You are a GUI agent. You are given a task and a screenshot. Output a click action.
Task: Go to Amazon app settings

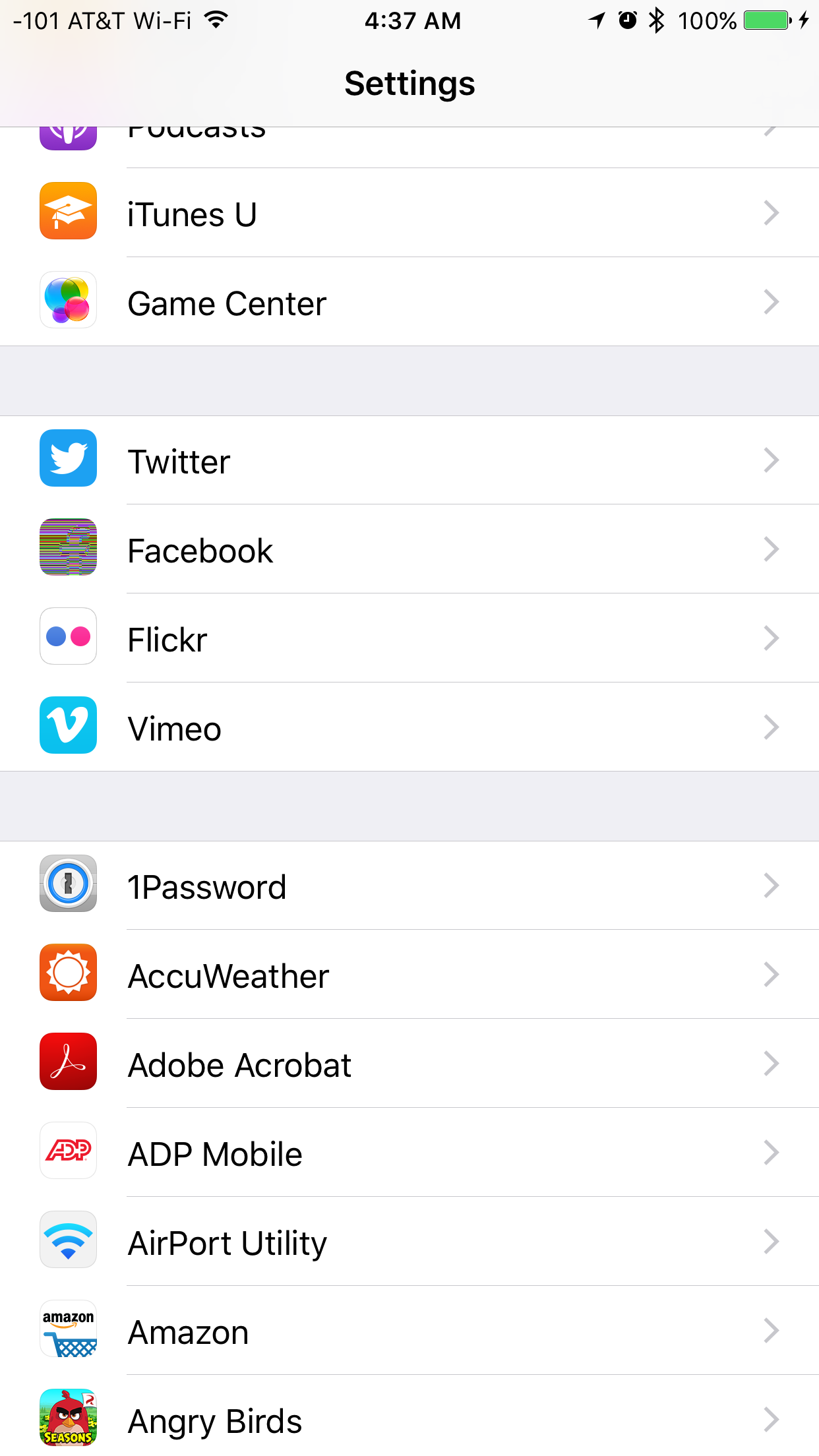pos(409,1330)
